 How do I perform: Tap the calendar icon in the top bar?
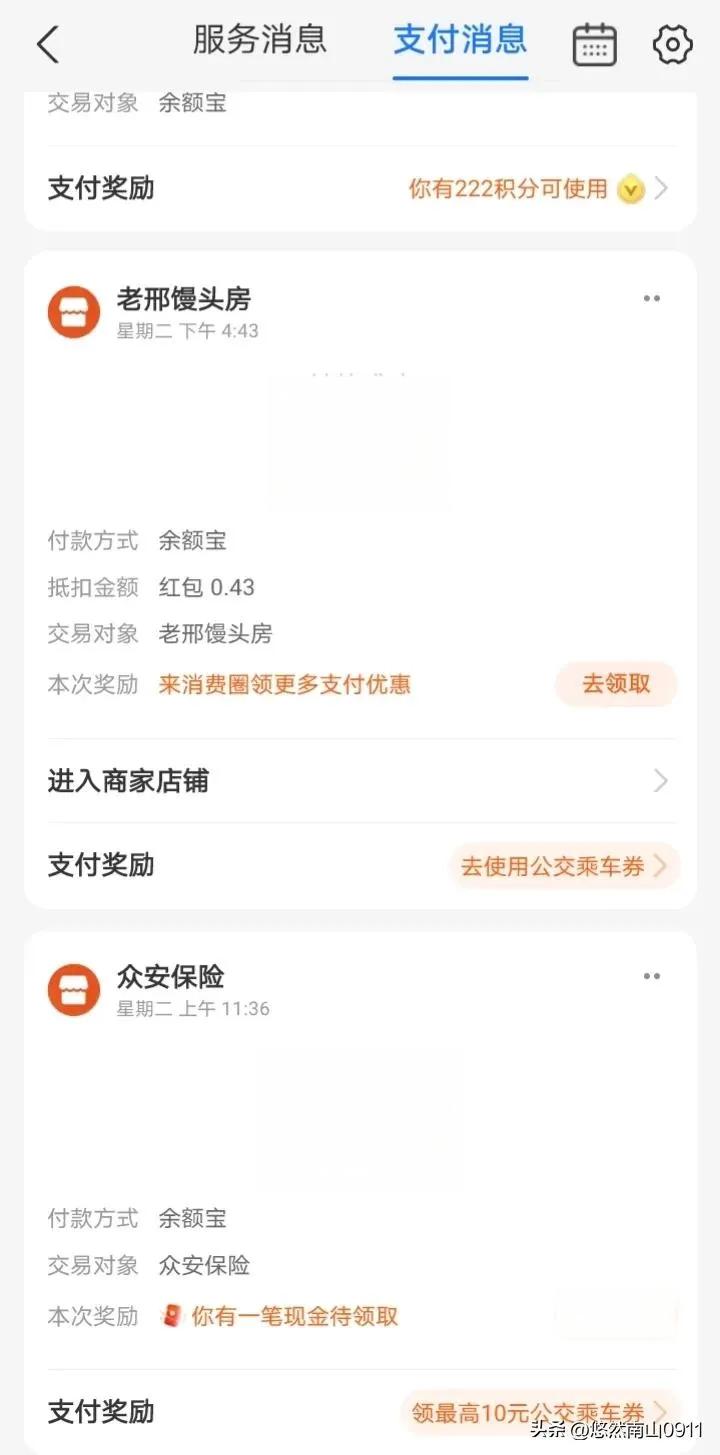pos(594,44)
